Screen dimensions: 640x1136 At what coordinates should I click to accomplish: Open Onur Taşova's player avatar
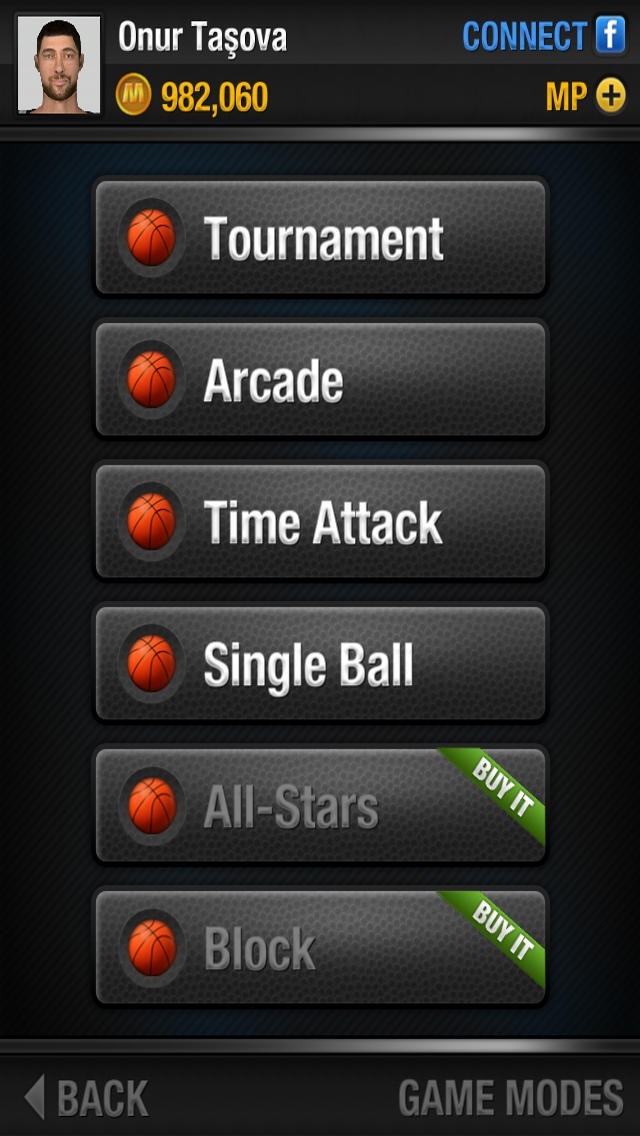[59, 64]
